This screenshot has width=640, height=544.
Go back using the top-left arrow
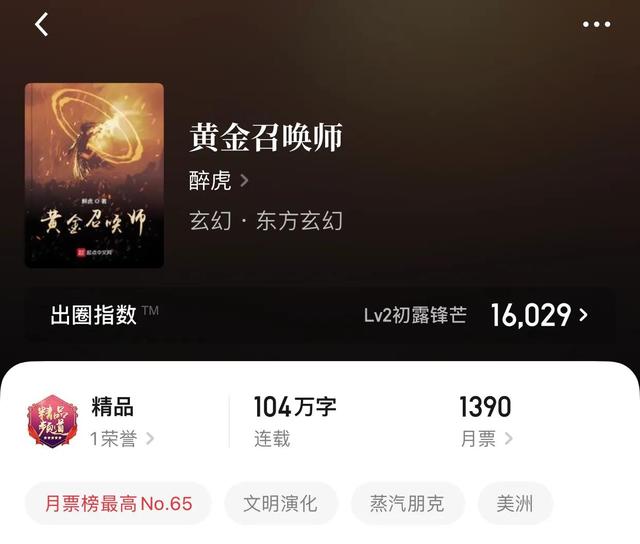[41, 26]
